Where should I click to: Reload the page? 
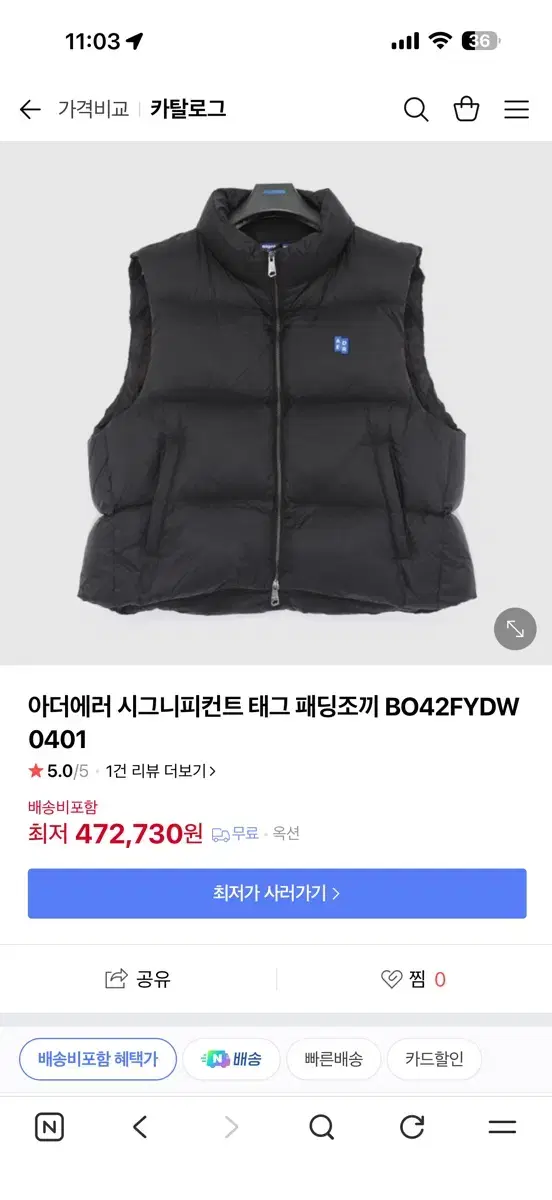click(412, 1127)
